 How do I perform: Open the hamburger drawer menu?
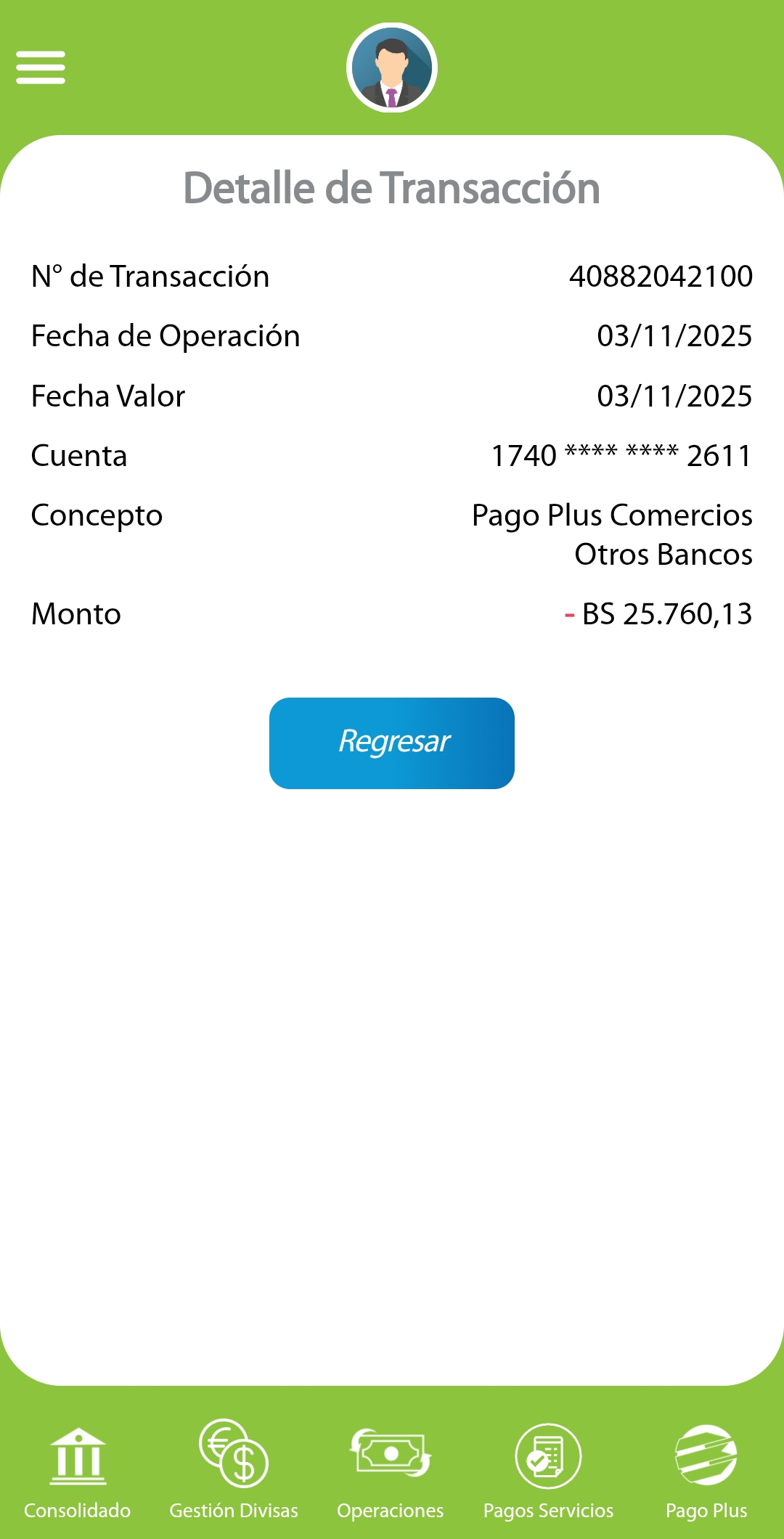click(41, 68)
